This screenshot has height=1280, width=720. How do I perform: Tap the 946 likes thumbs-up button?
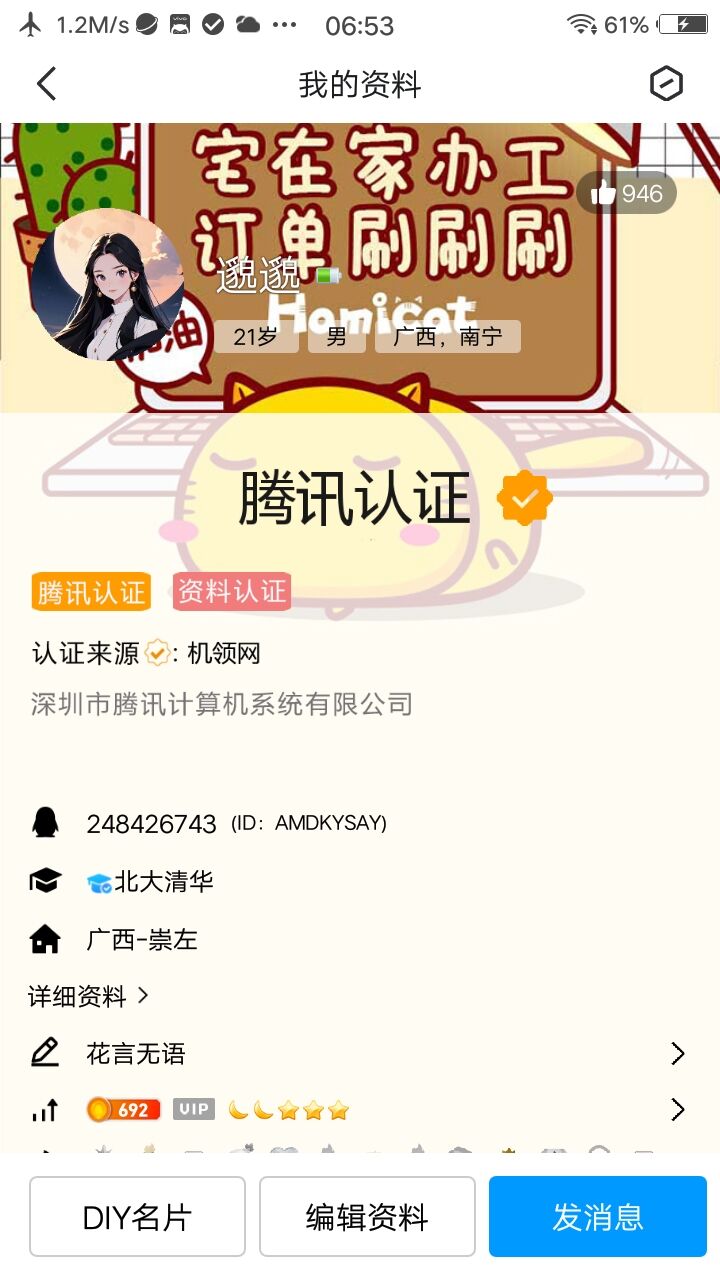tap(627, 194)
